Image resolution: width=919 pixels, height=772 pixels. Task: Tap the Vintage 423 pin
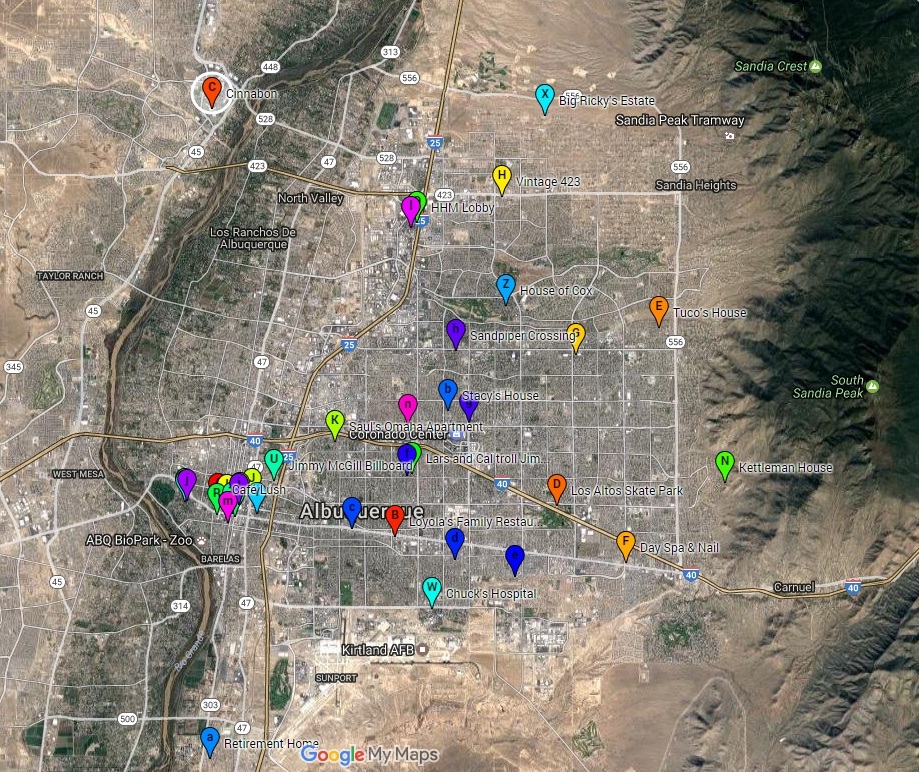(502, 177)
